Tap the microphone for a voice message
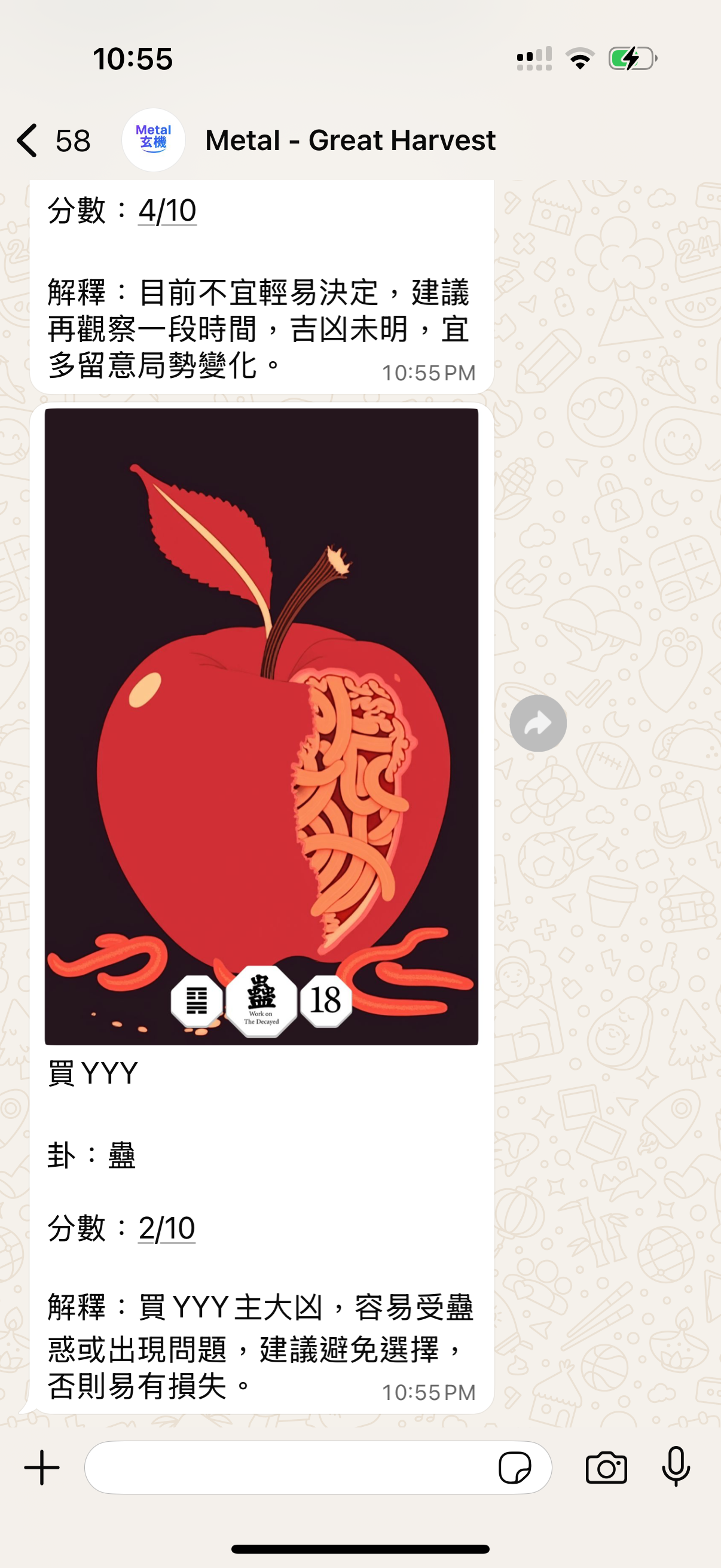The image size is (721, 1568). click(676, 1466)
